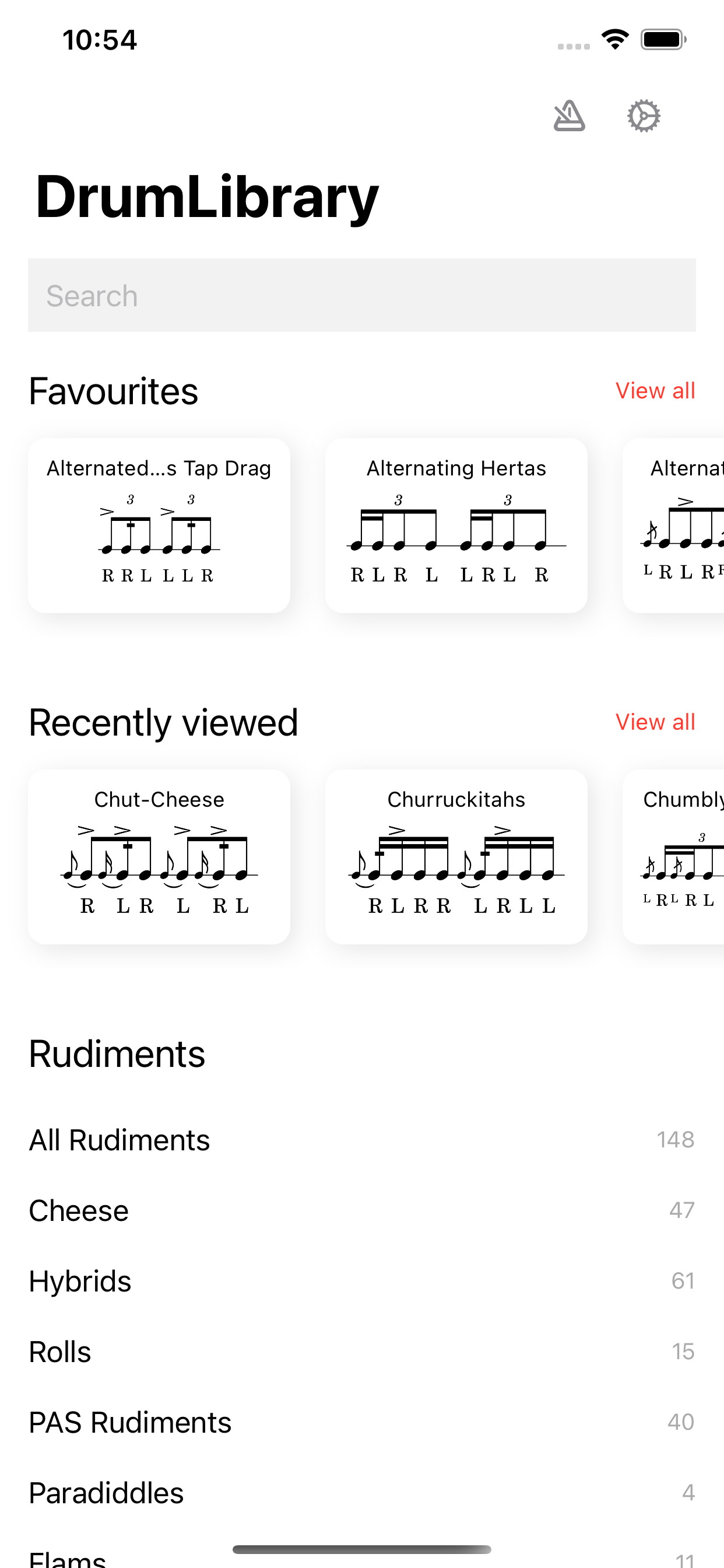The image size is (724, 1568).
Task: Open the Paradiddles category
Action: click(x=106, y=1493)
